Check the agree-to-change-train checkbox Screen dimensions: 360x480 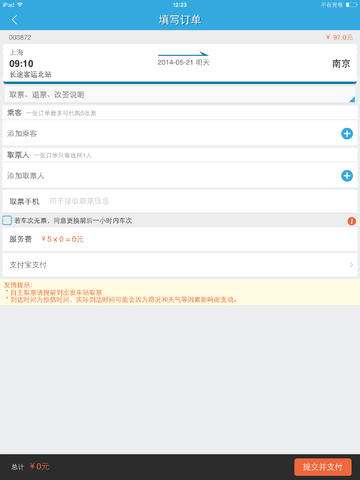(x=7, y=220)
